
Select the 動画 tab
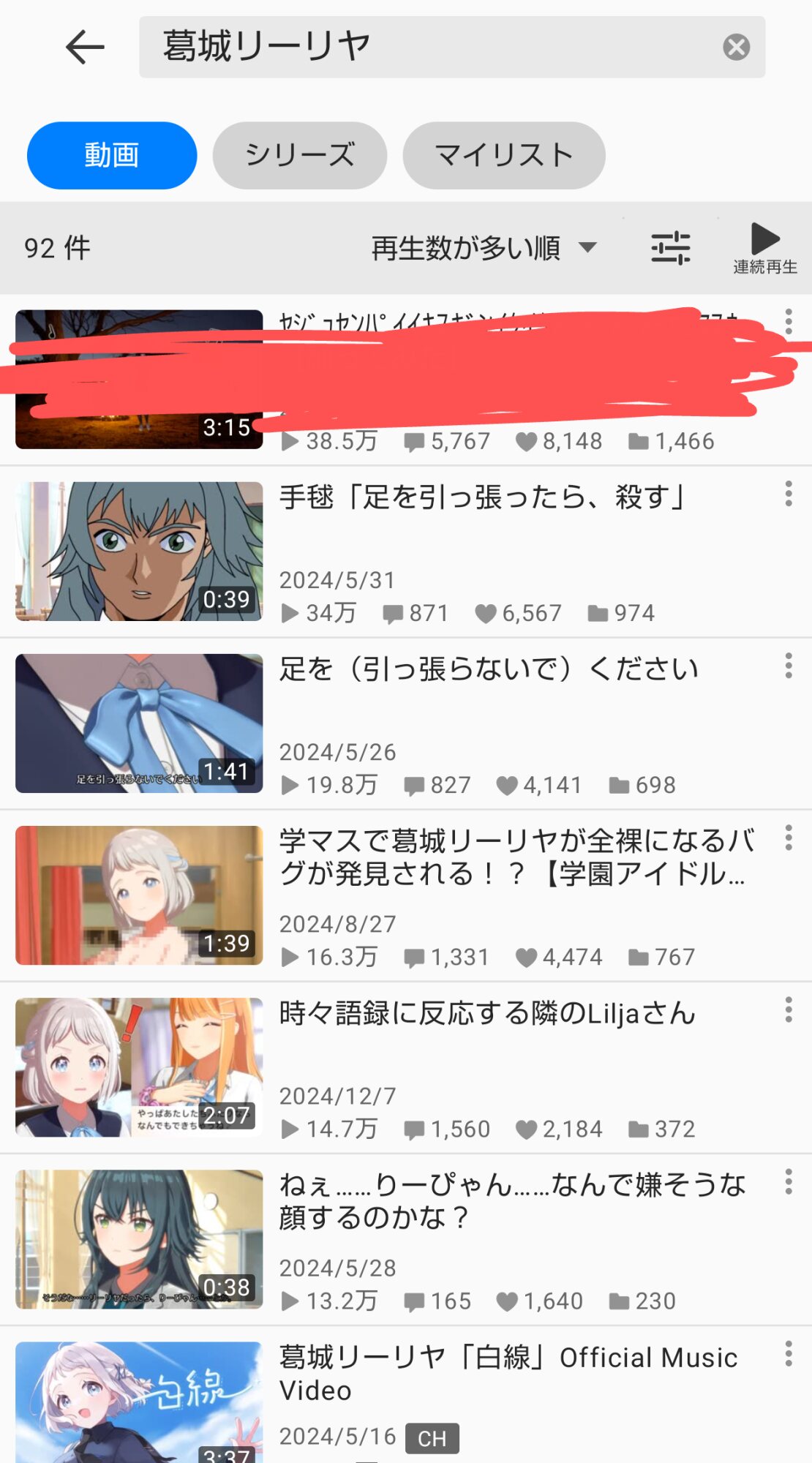tap(112, 155)
